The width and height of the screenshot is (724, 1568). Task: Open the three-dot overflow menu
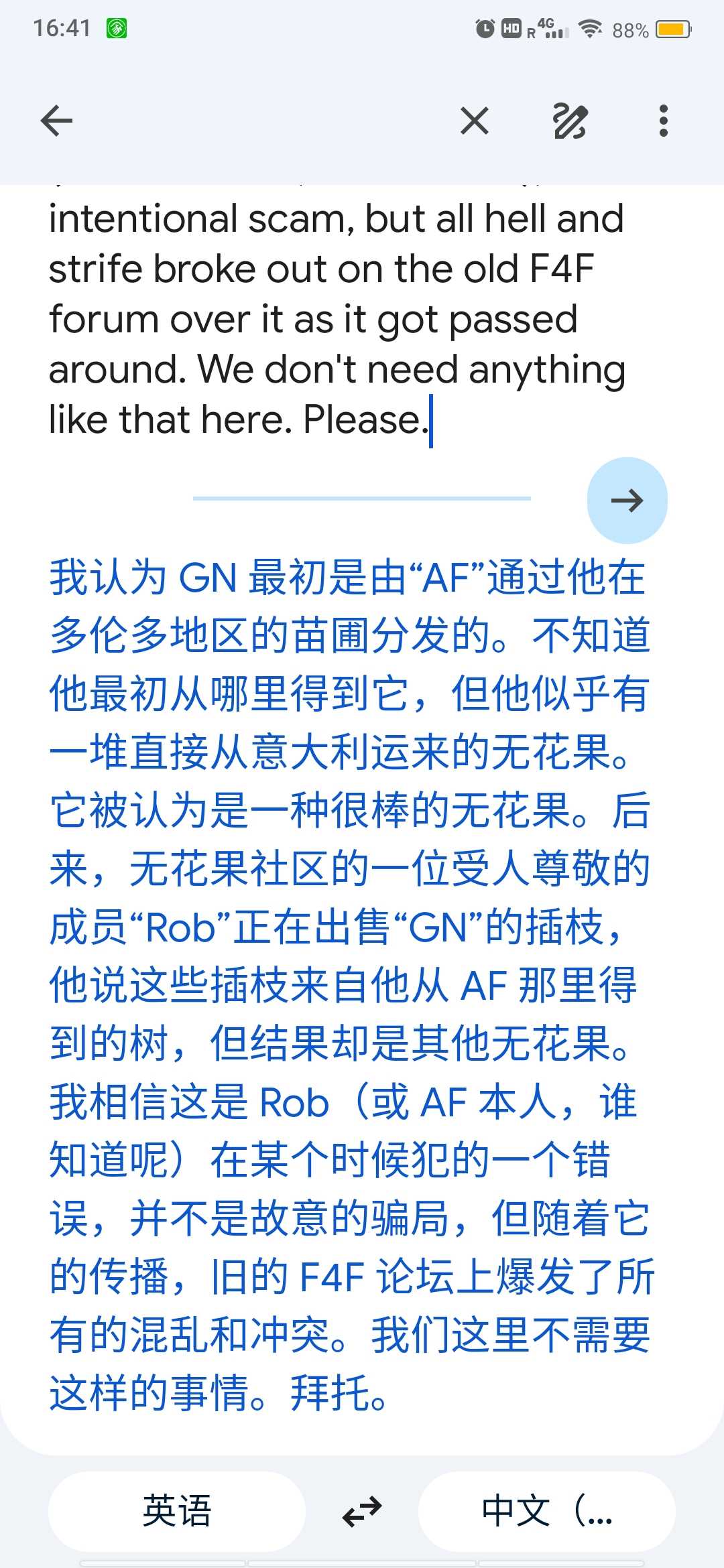click(x=664, y=121)
